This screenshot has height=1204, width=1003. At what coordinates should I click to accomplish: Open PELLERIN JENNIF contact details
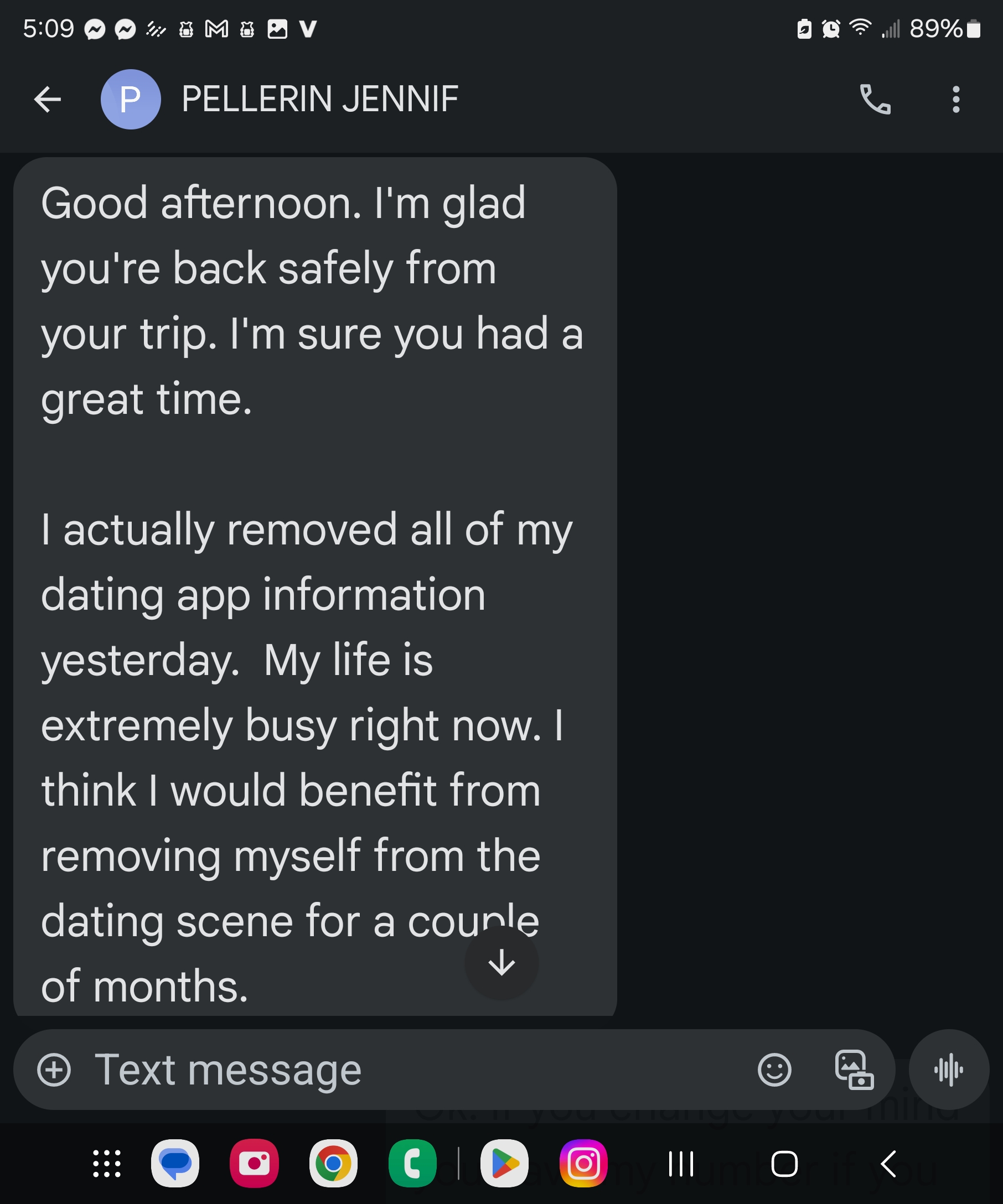(x=319, y=99)
